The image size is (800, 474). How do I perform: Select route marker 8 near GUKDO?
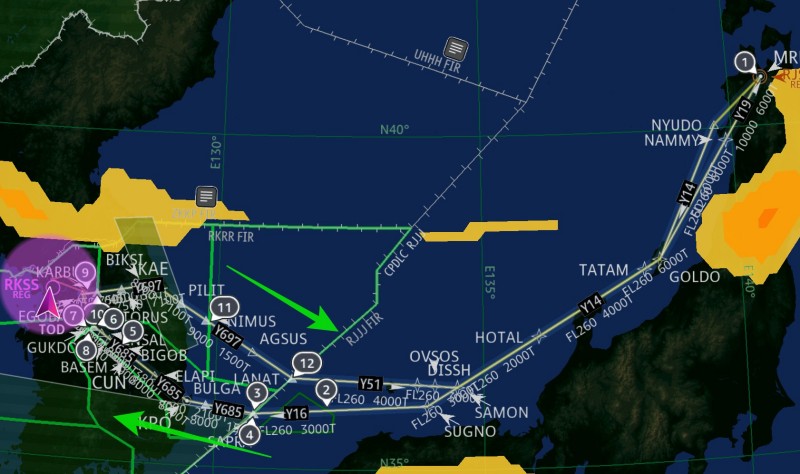click(x=87, y=350)
